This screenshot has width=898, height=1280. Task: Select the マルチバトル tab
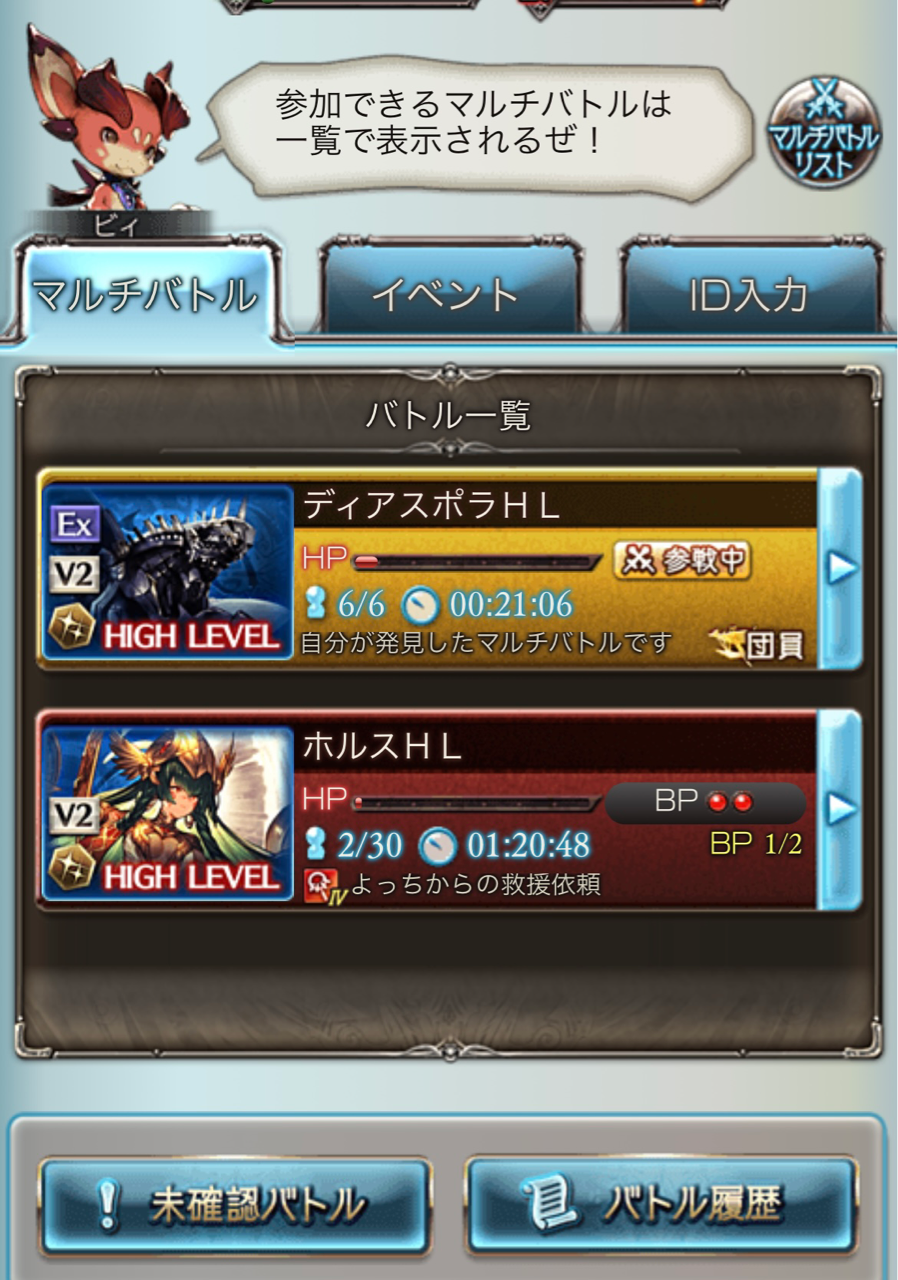pos(145,293)
